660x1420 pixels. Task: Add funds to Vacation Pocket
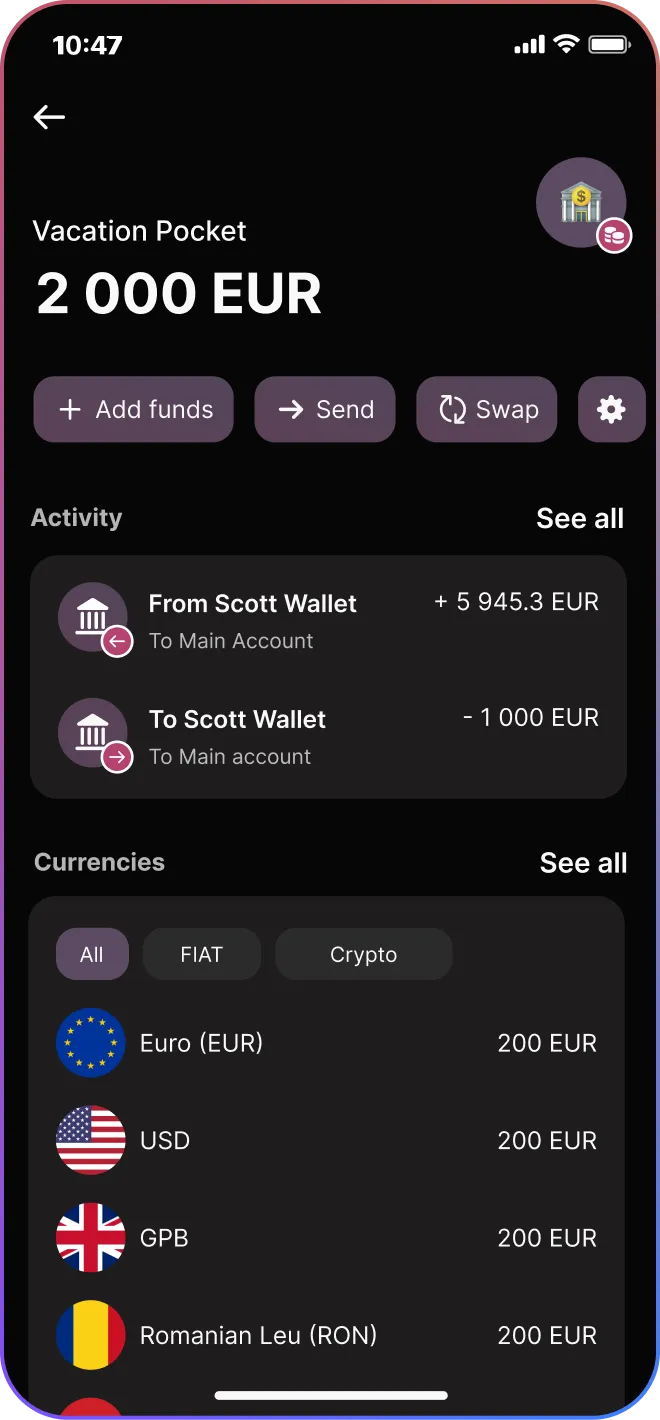click(134, 409)
